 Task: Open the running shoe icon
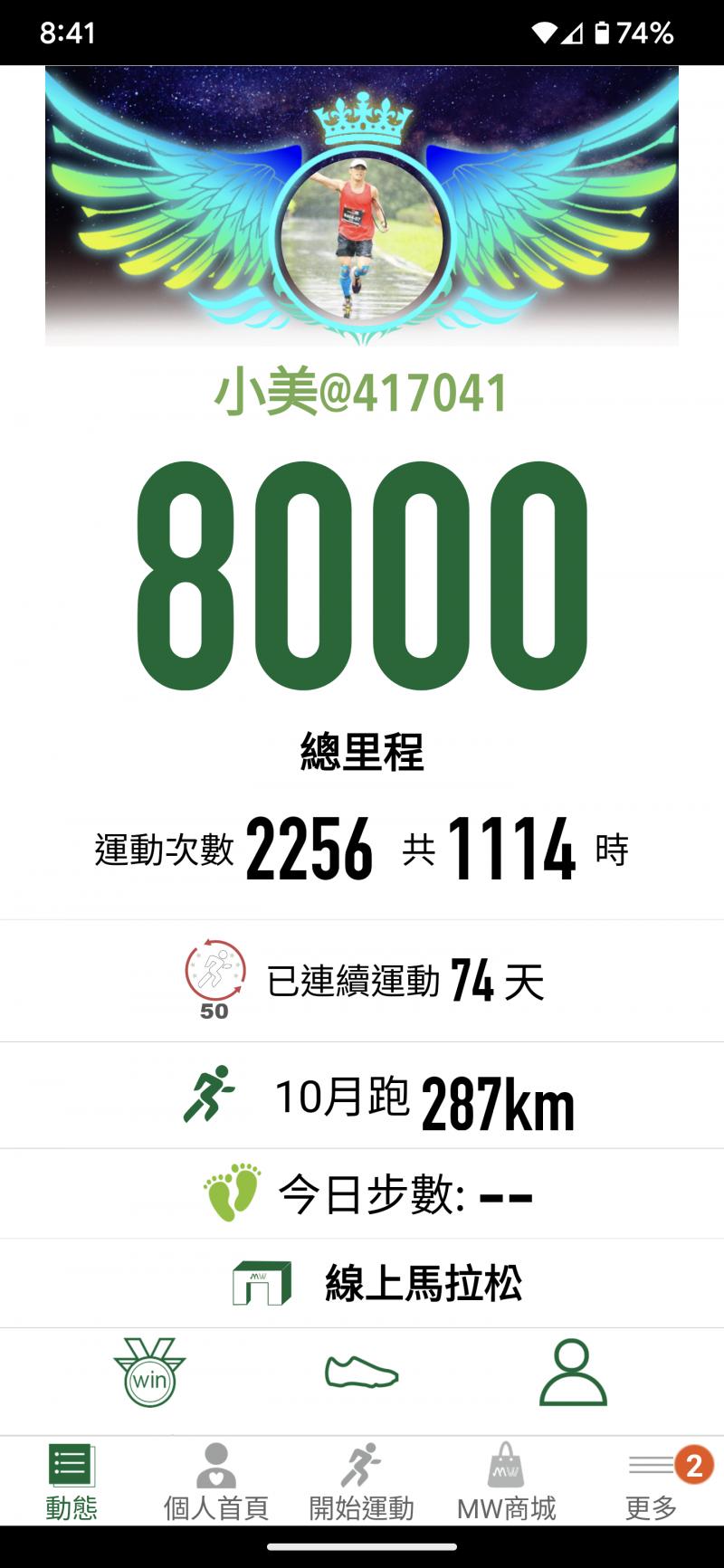click(362, 1372)
